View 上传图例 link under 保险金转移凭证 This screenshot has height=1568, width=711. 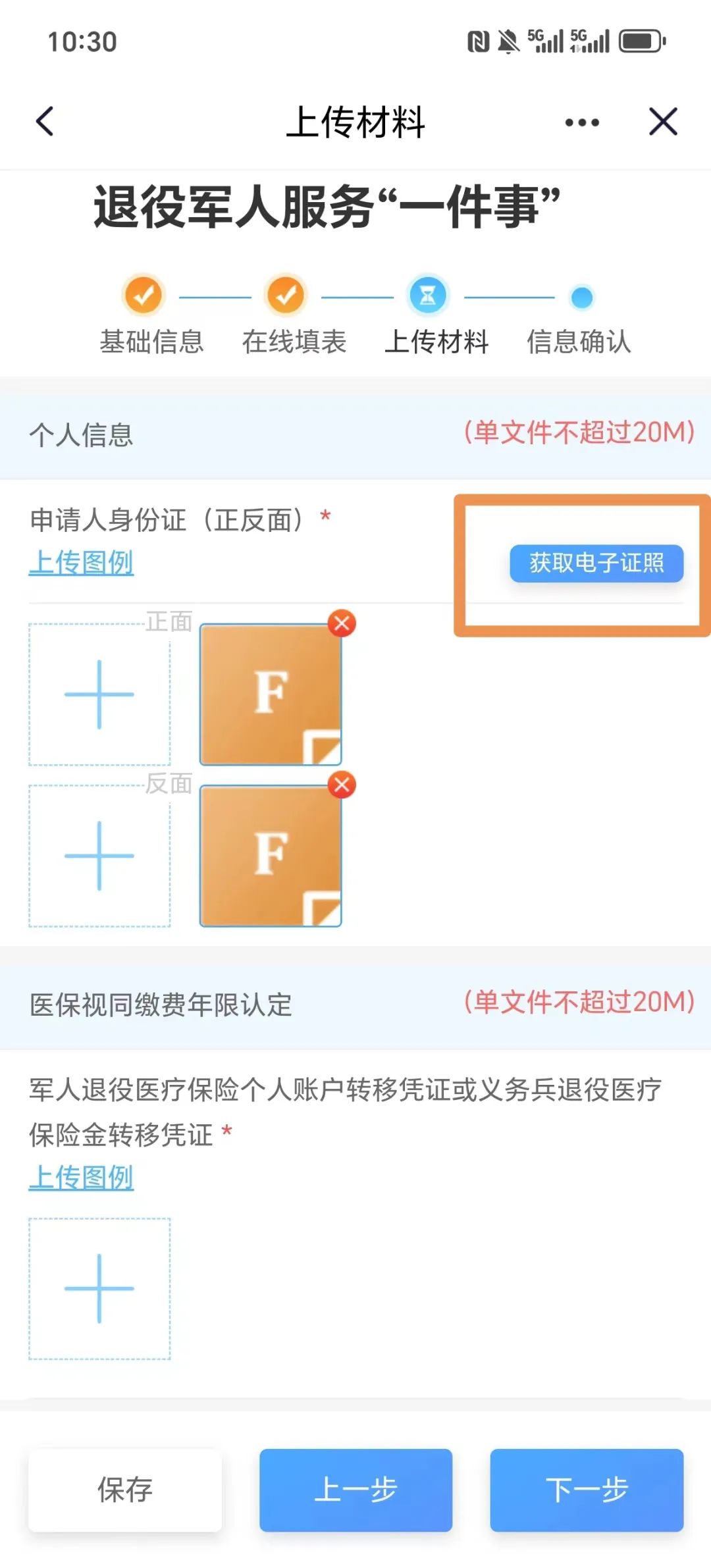(82, 1178)
